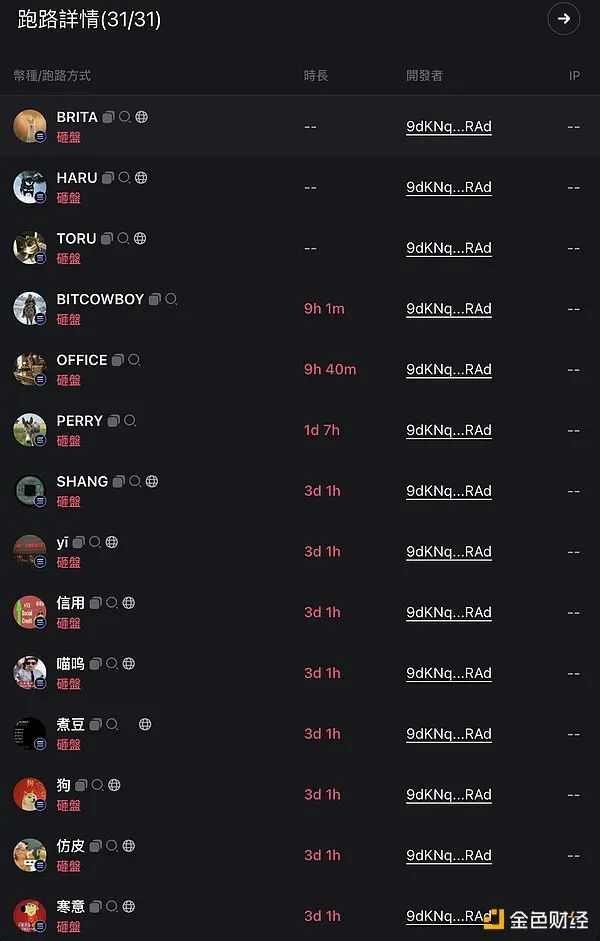This screenshot has height=941, width=600.
Task: Open the BRITA token row
Action: [77, 117]
